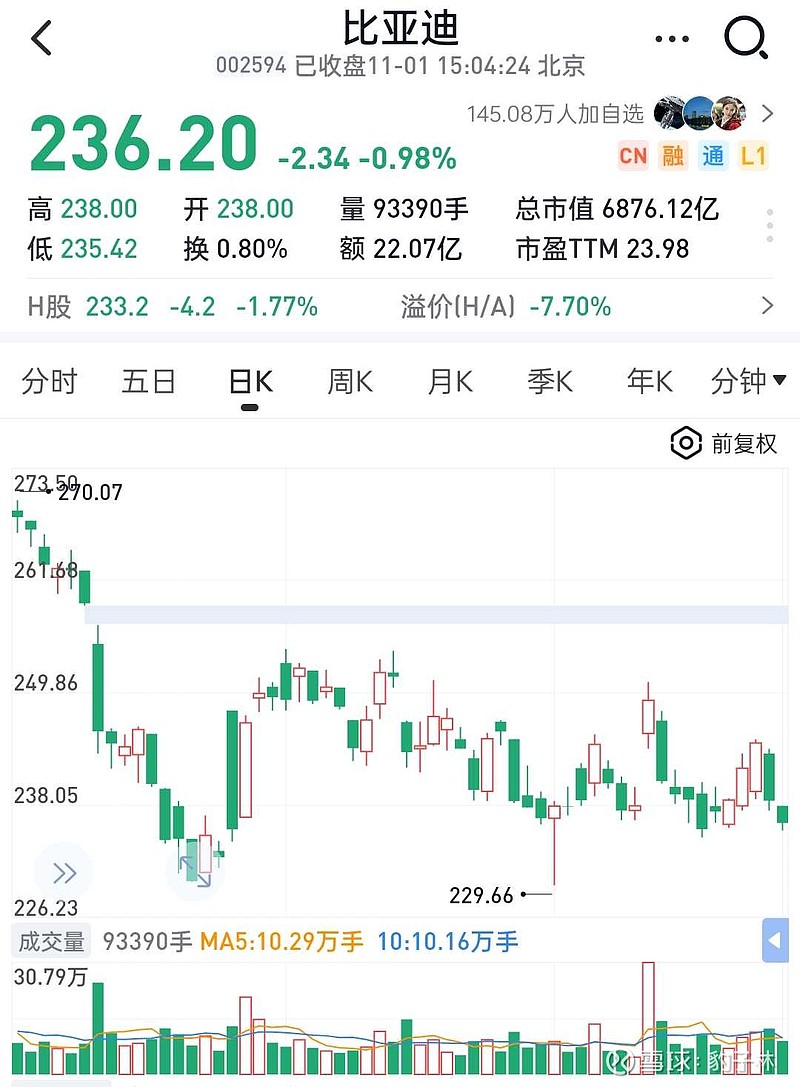
Task: Open the 分钟 interval dropdown
Action: pos(748,381)
